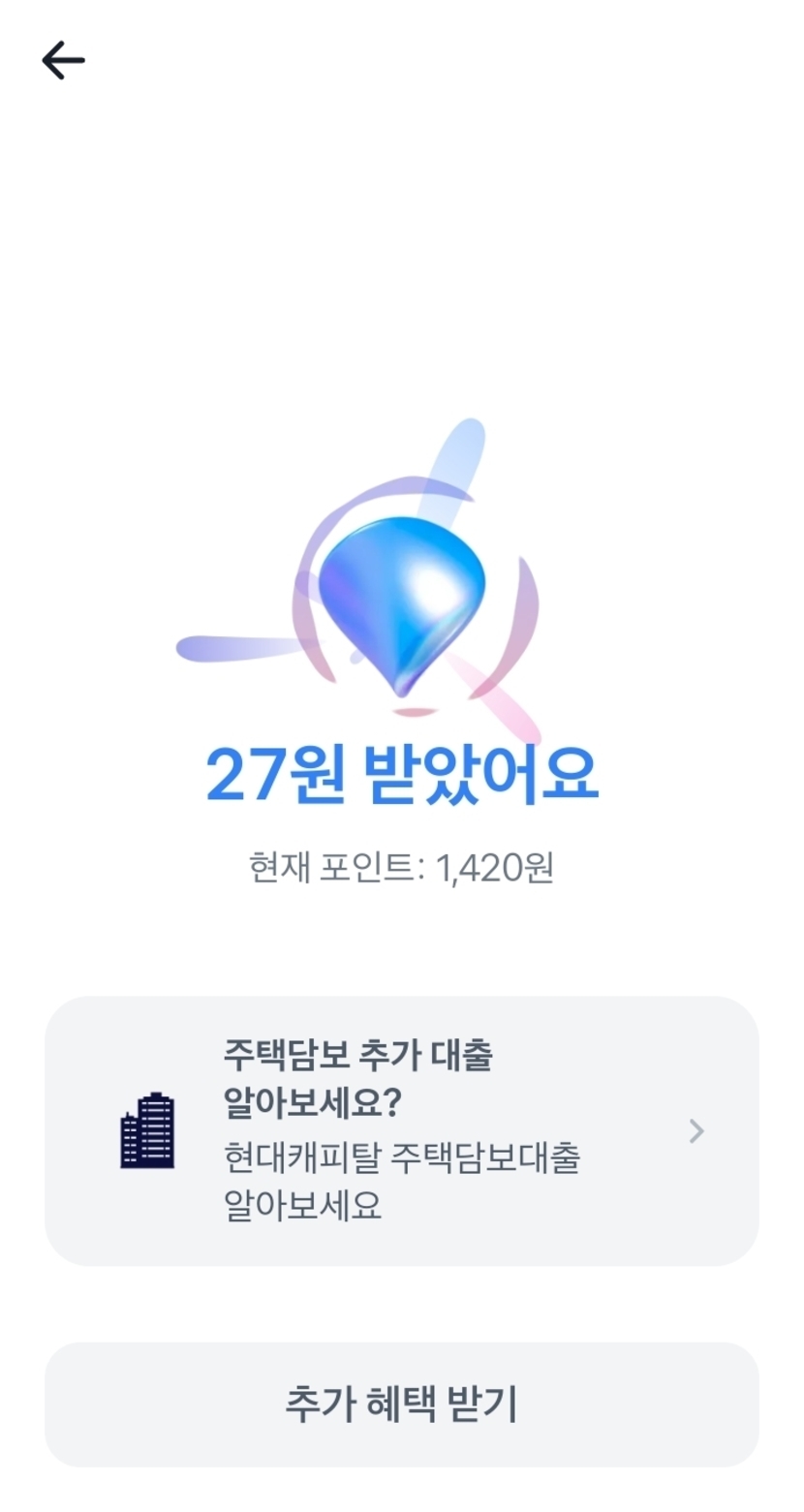
Task: Tap the 추가 혜택 받기 button
Action: pos(401,1404)
